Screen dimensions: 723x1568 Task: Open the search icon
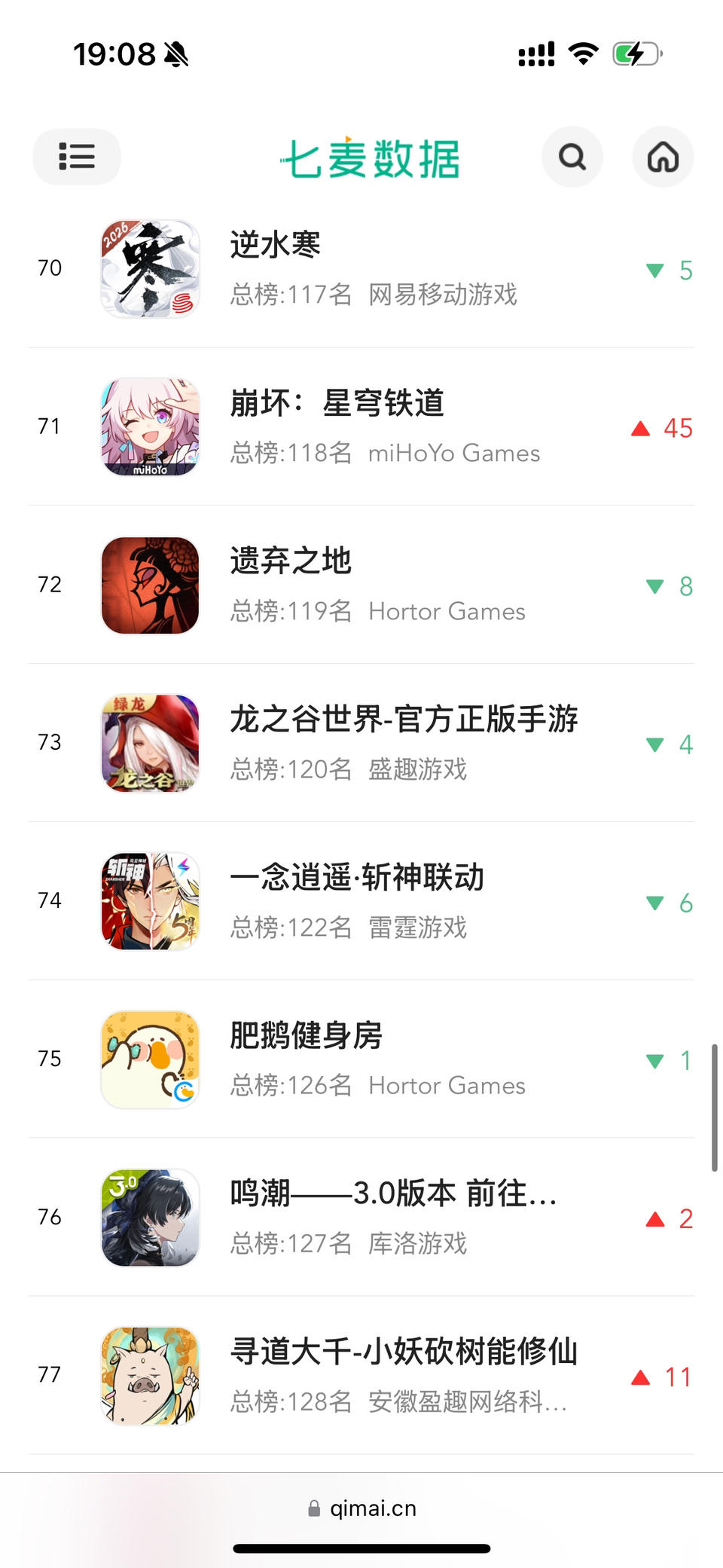[572, 157]
